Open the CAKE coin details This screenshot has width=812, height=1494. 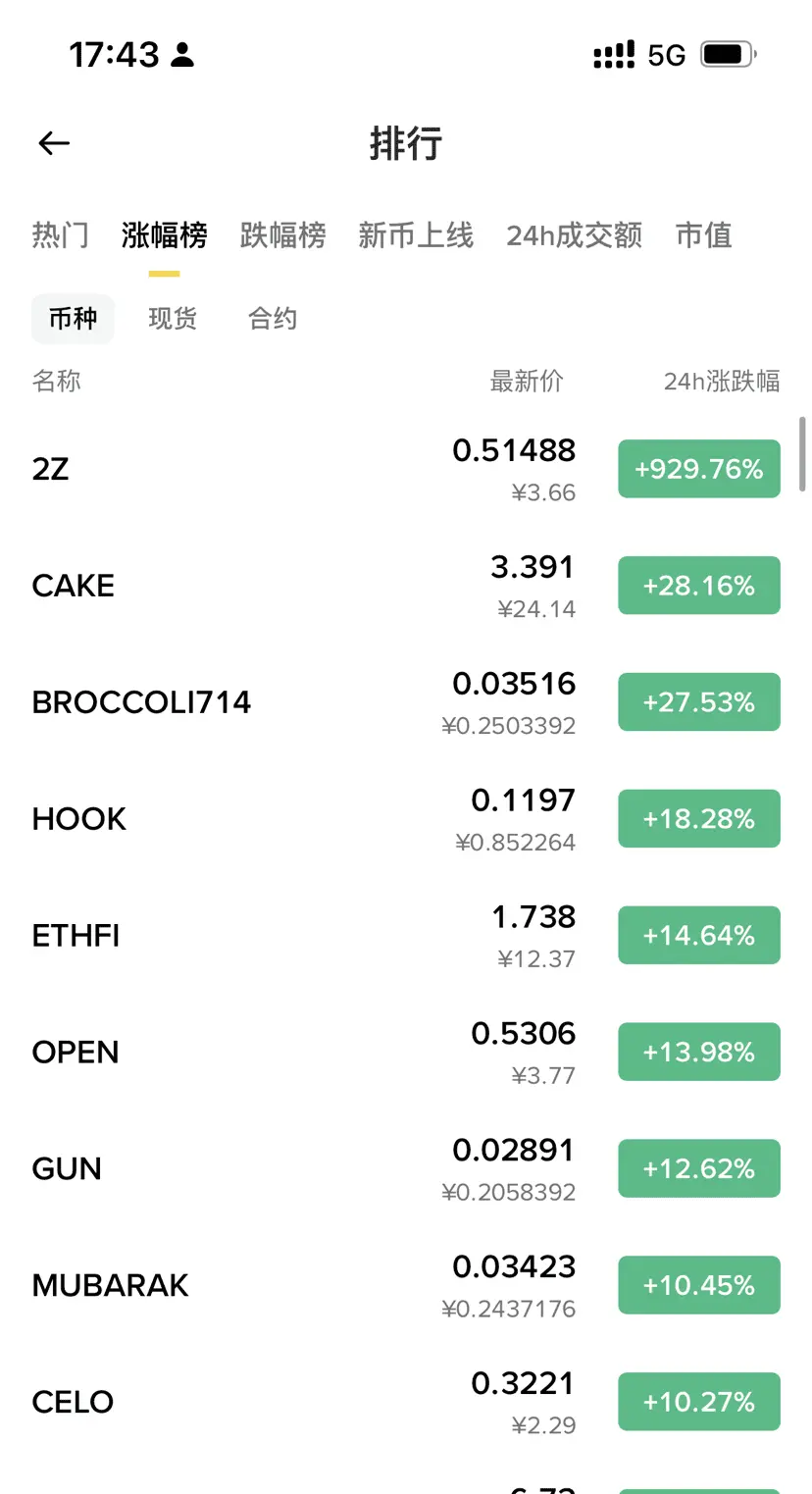[294, 586]
